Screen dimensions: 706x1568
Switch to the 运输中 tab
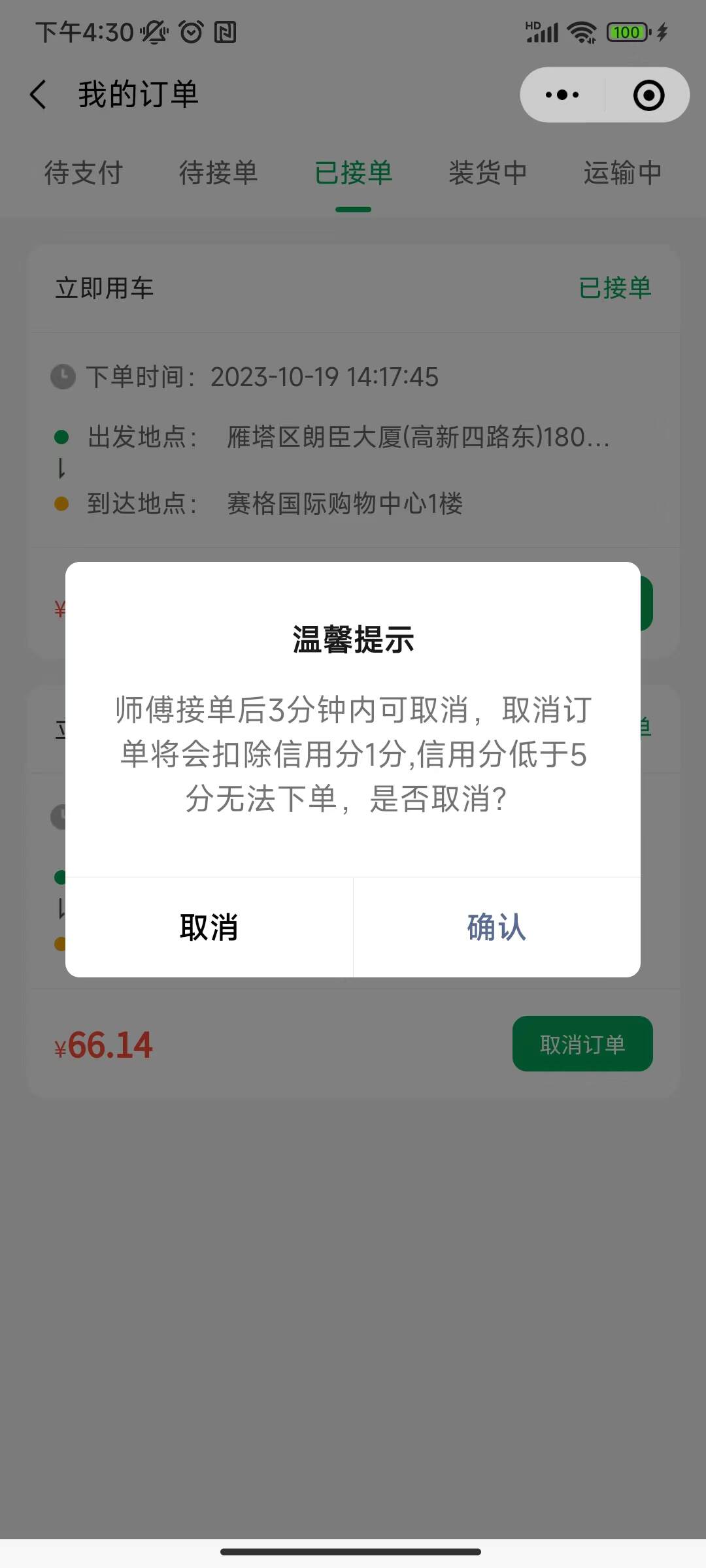point(622,173)
